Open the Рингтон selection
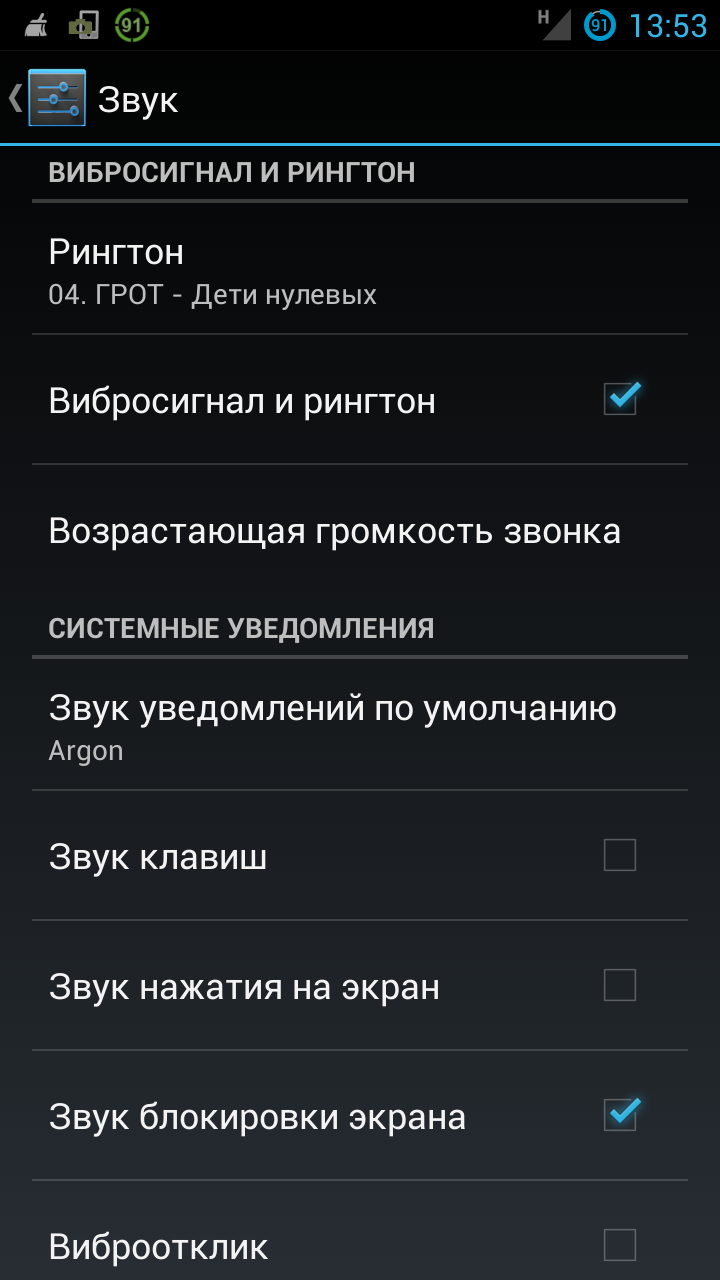Viewport: 720px width, 1280px height. coord(360,270)
